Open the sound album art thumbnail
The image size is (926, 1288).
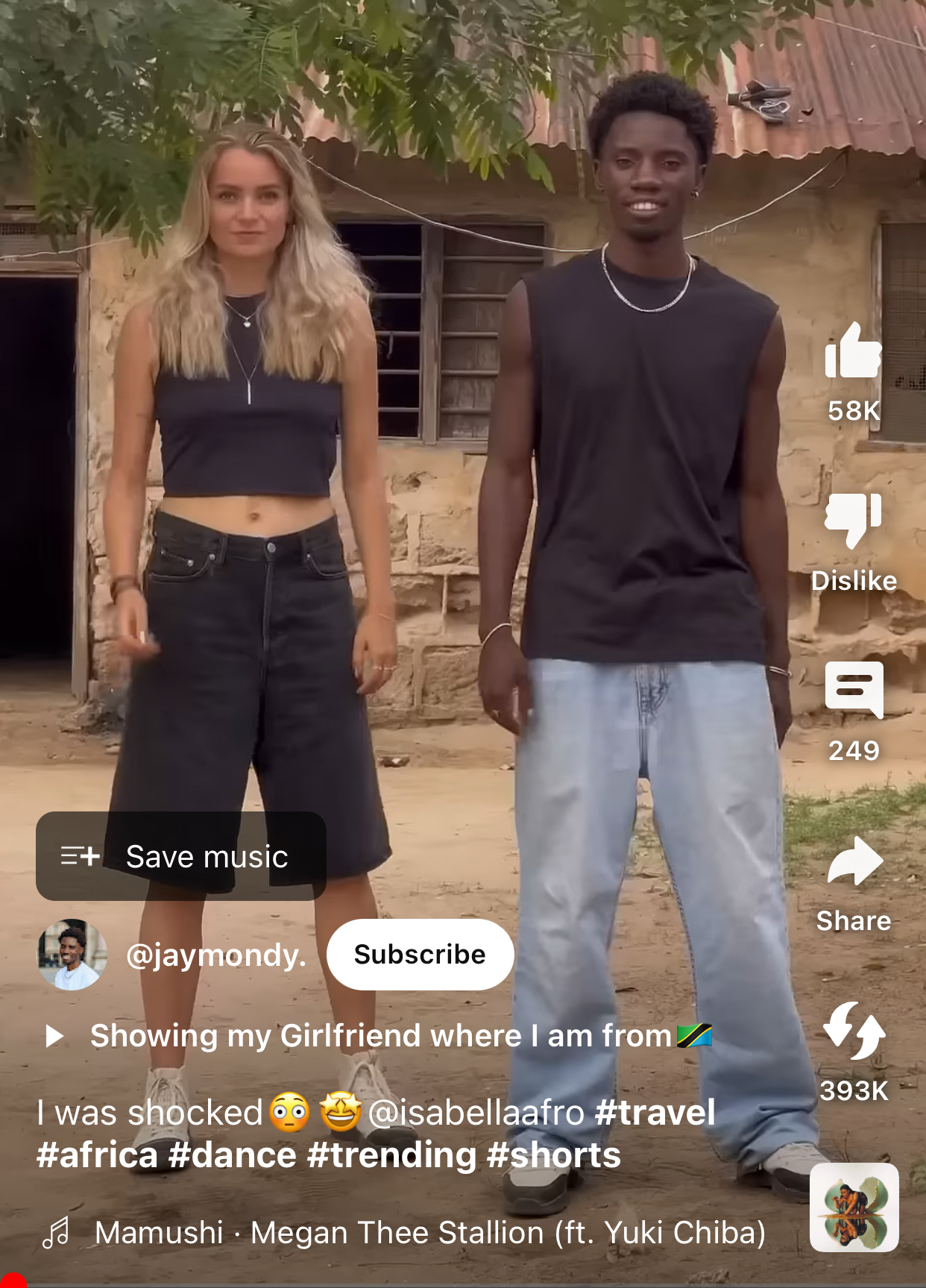854,1207
